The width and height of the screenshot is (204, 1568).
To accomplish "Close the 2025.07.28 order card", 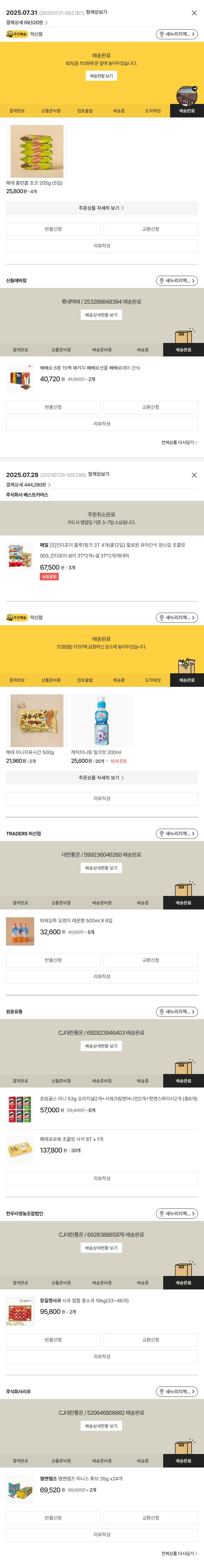I will (x=194, y=475).
